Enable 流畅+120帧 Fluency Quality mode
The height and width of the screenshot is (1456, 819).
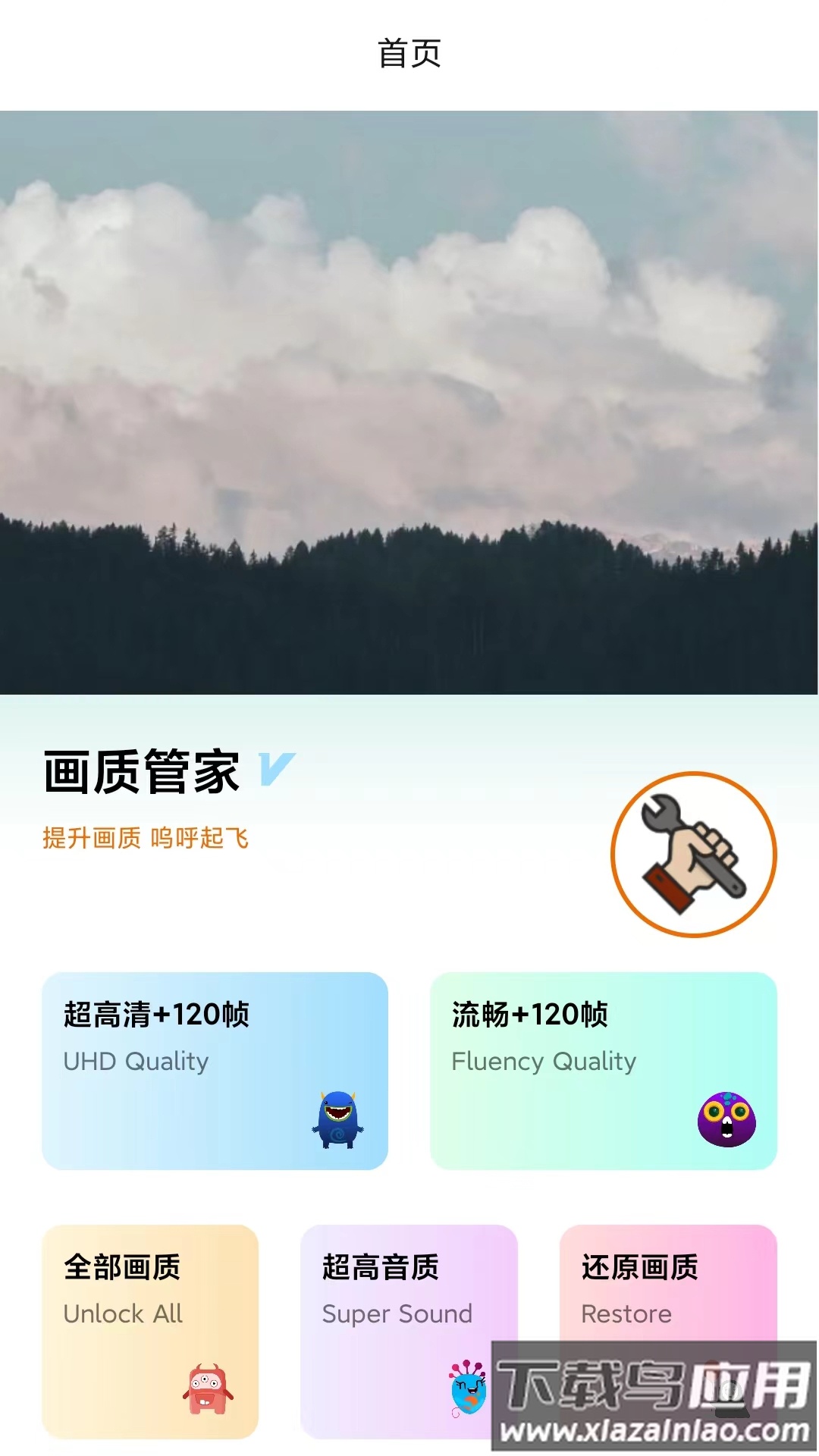click(x=603, y=1069)
